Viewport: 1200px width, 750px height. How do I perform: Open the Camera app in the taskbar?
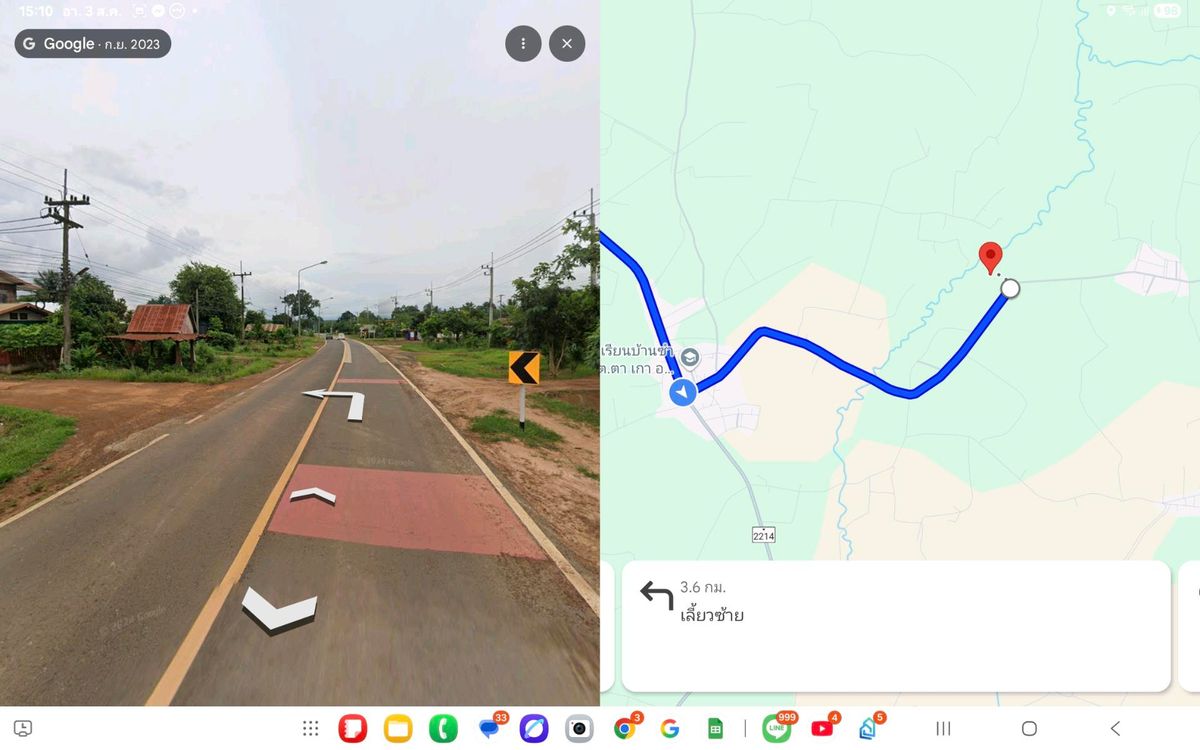click(579, 729)
